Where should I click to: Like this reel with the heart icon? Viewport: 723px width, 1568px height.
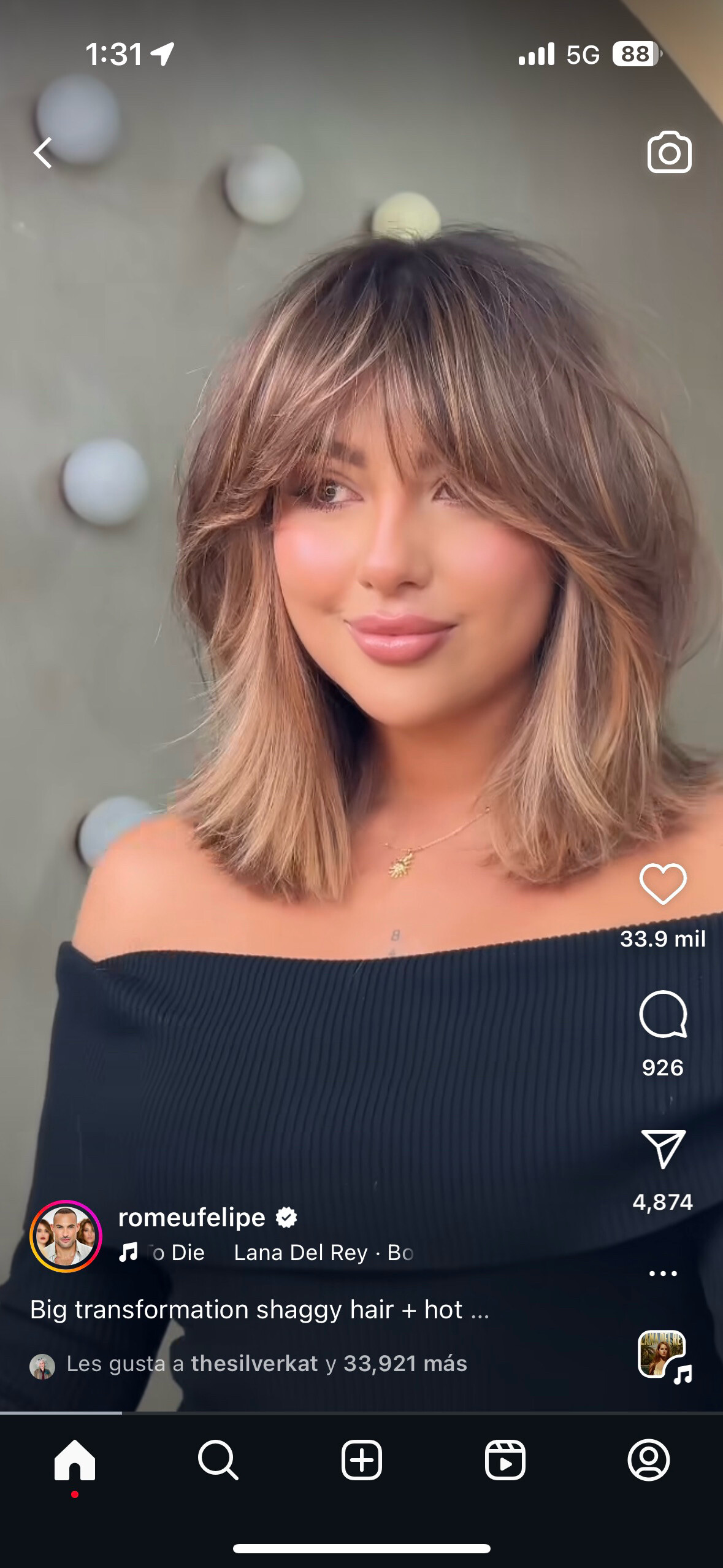(x=663, y=884)
